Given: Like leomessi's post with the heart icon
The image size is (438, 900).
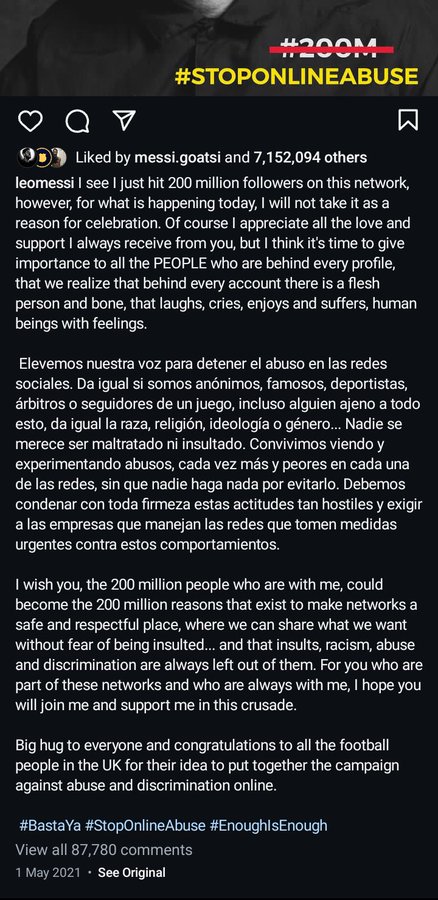Looking at the screenshot, I should [30, 121].
